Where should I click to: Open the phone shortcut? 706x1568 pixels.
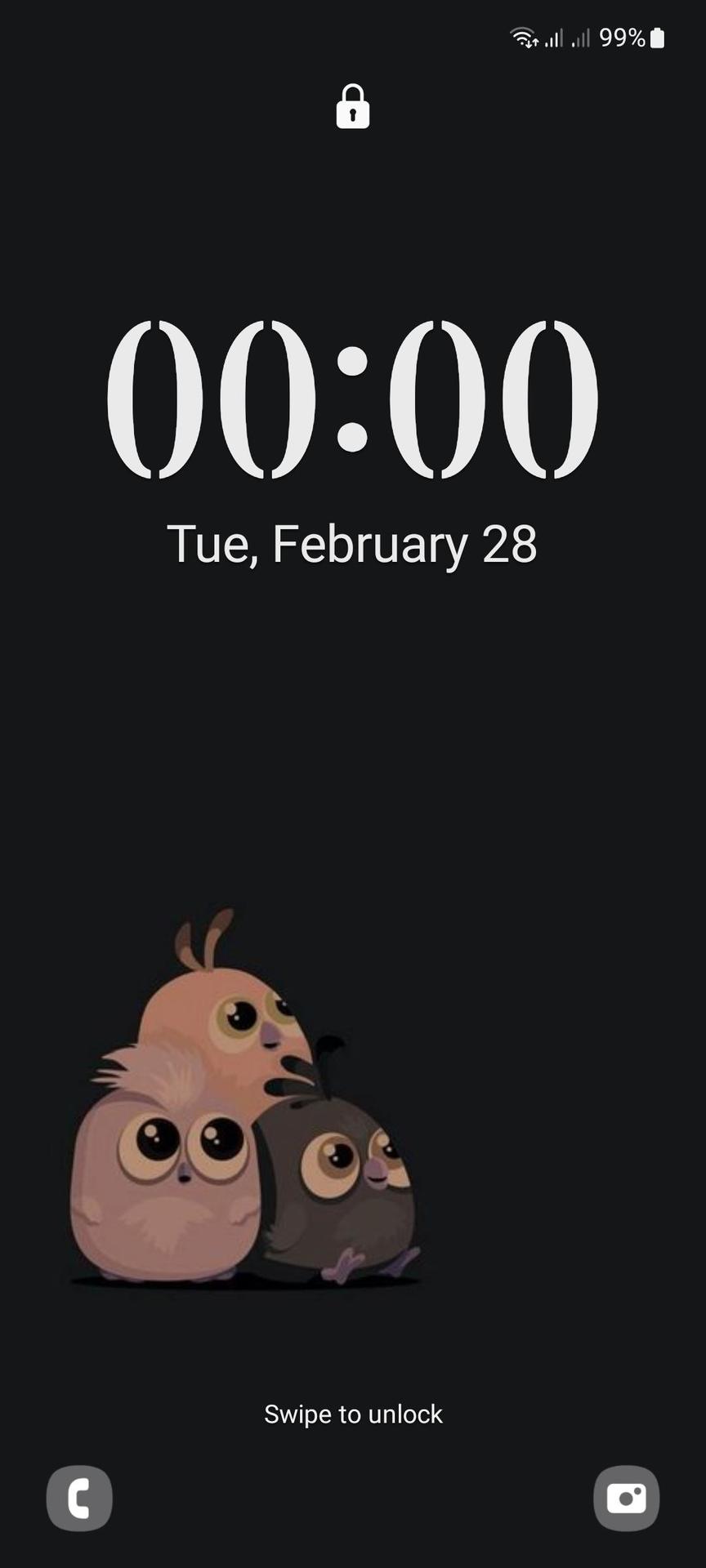(x=79, y=1498)
